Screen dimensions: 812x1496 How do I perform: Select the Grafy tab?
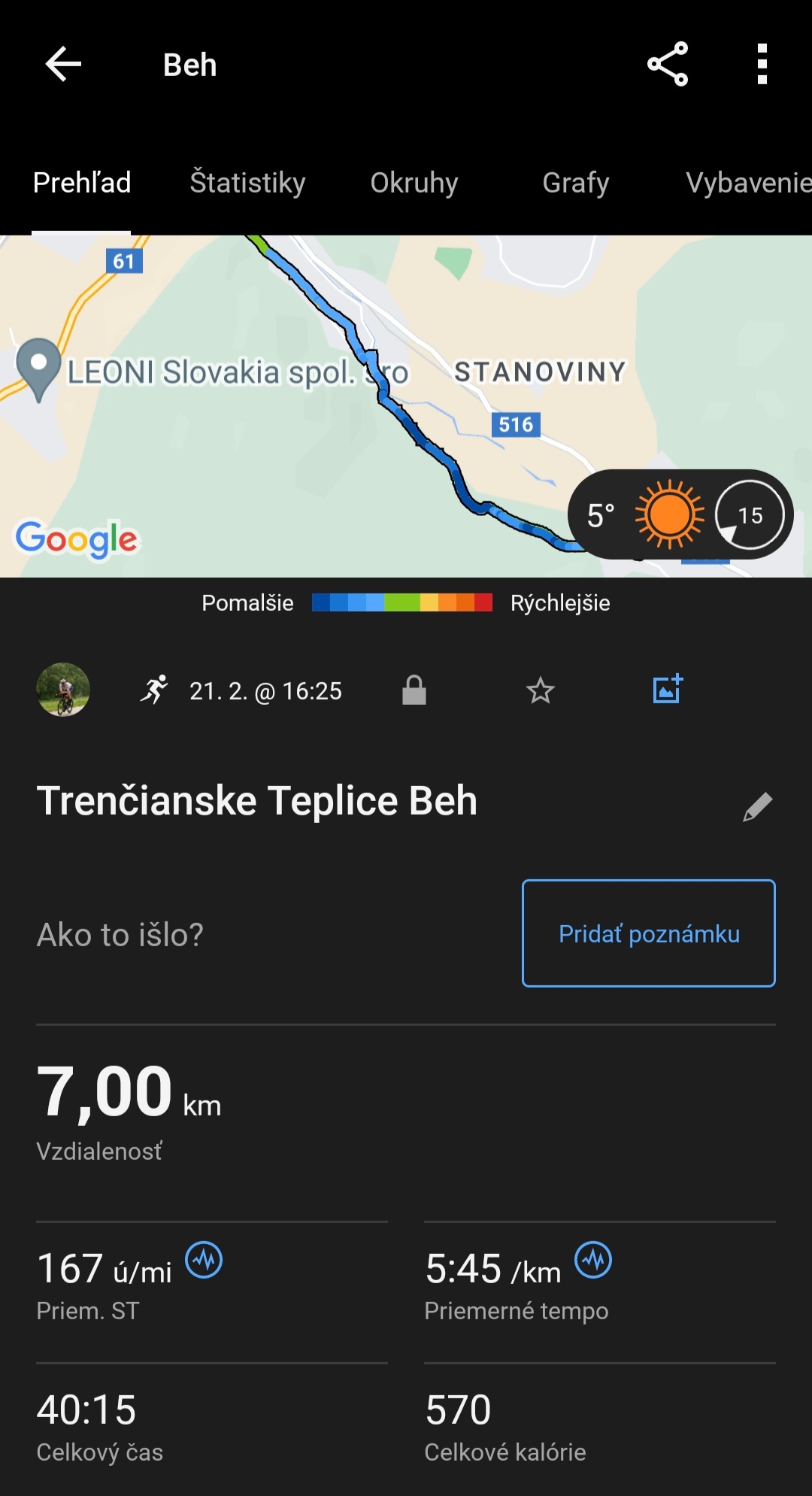[576, 183]
